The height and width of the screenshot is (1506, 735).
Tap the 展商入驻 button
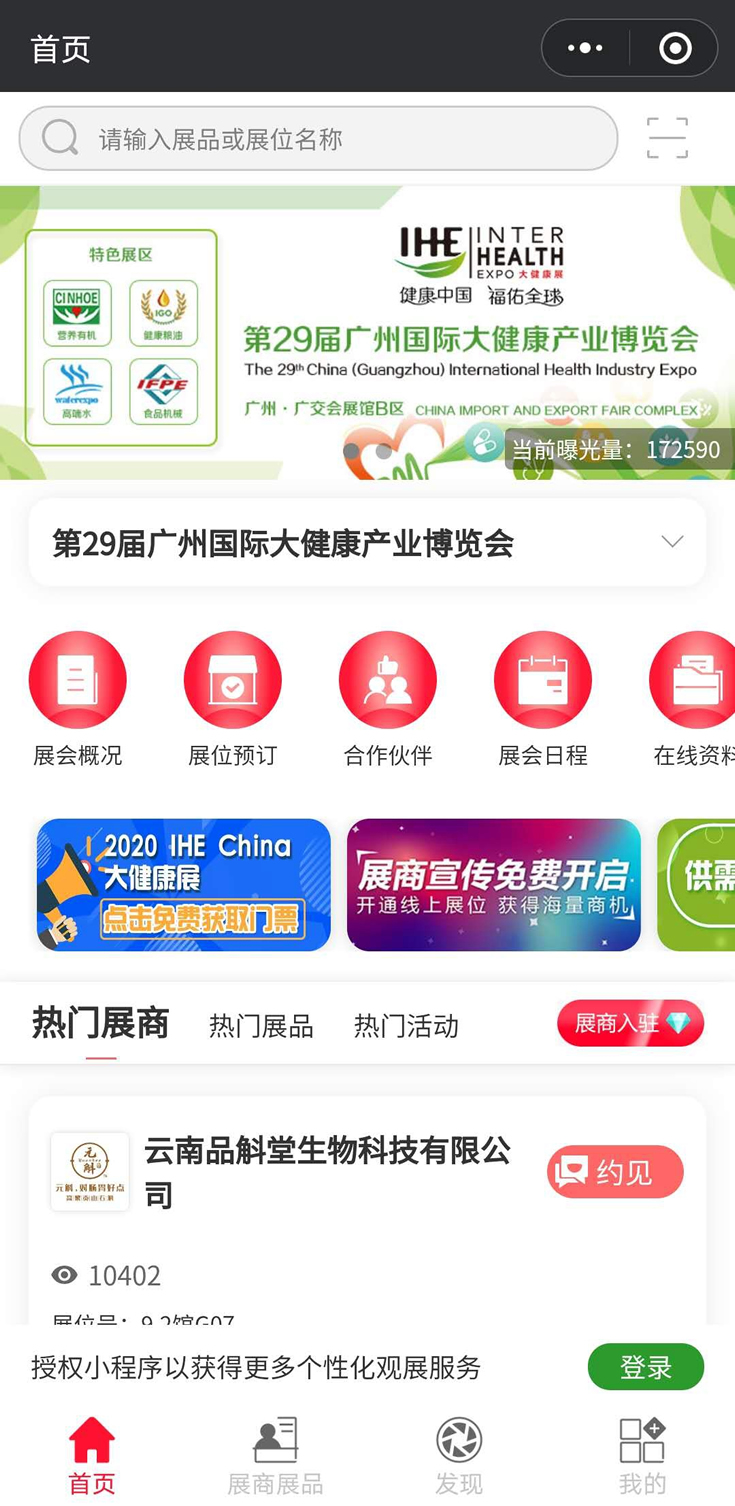(630, 1023)
